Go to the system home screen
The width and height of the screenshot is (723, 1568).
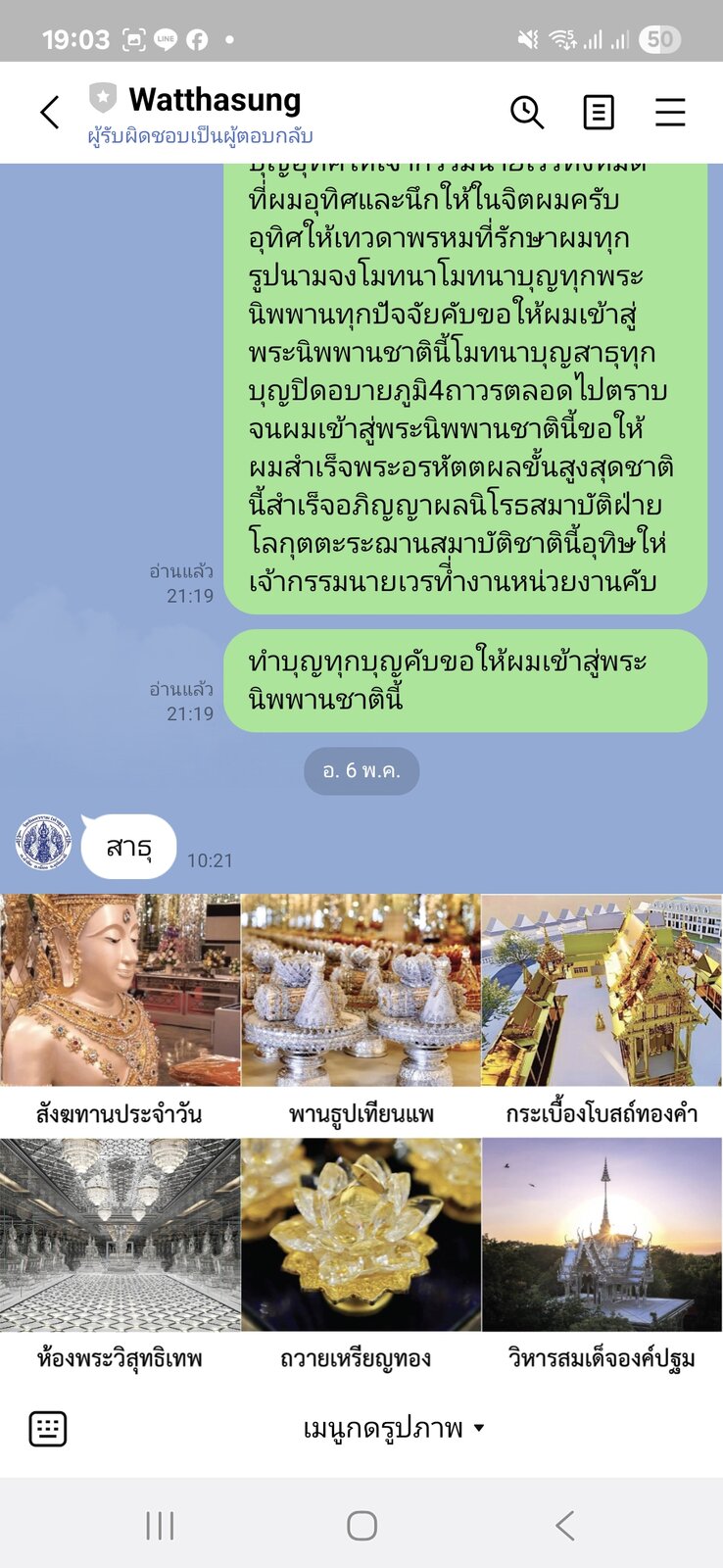[361, 1525]
